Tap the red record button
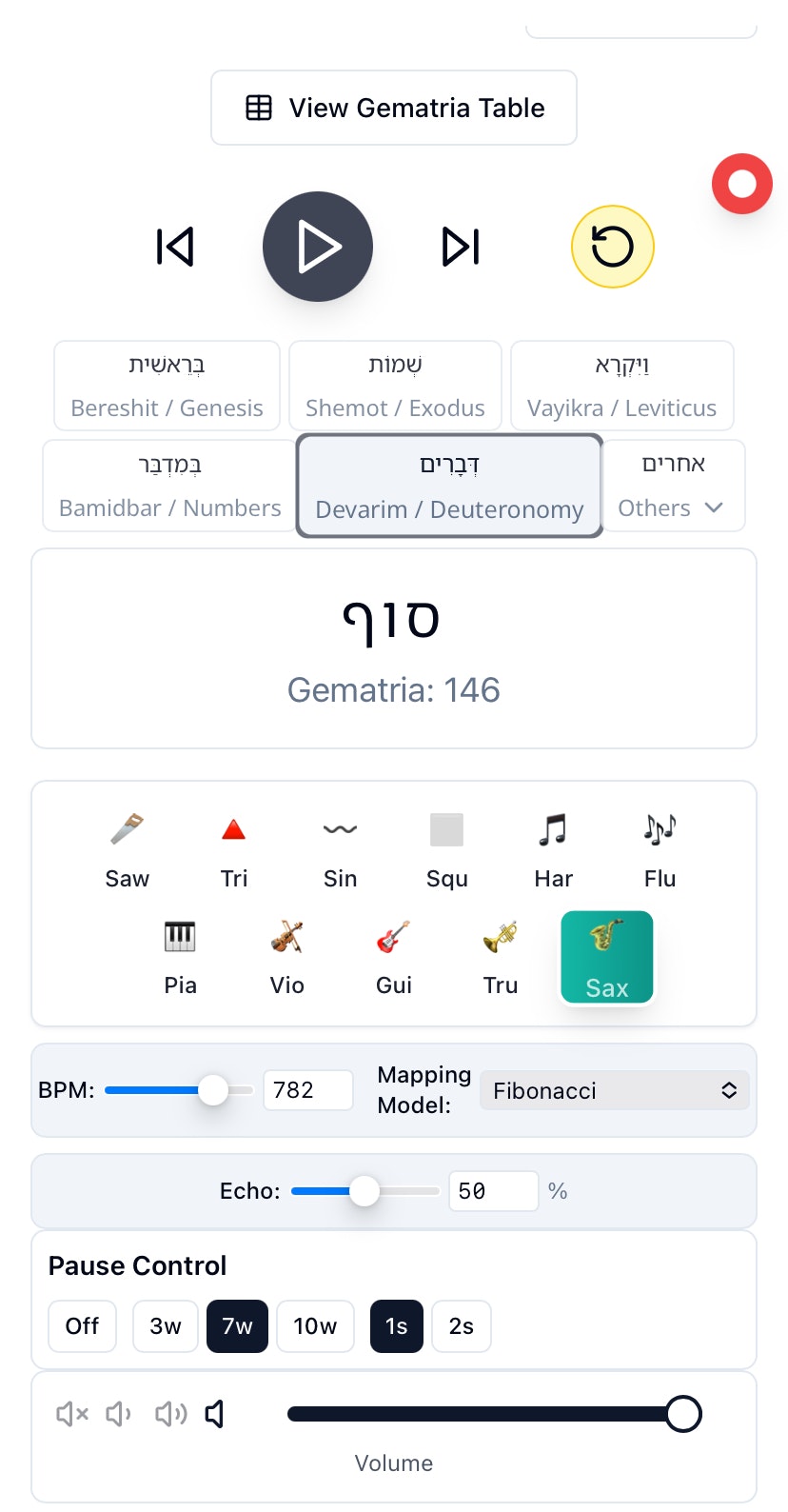The width and height of the screenshot is (788, 1512). [741, 184]
